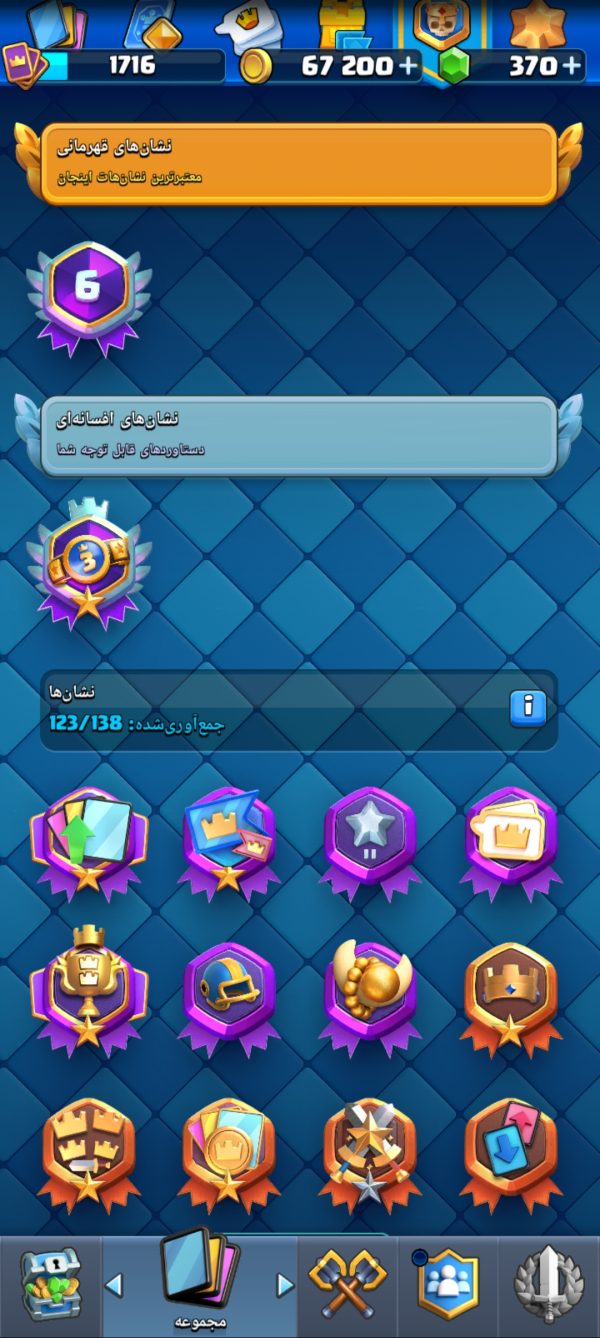Switch to the shop chest tab
The image size is (600, 1338).
point(51,1283)
